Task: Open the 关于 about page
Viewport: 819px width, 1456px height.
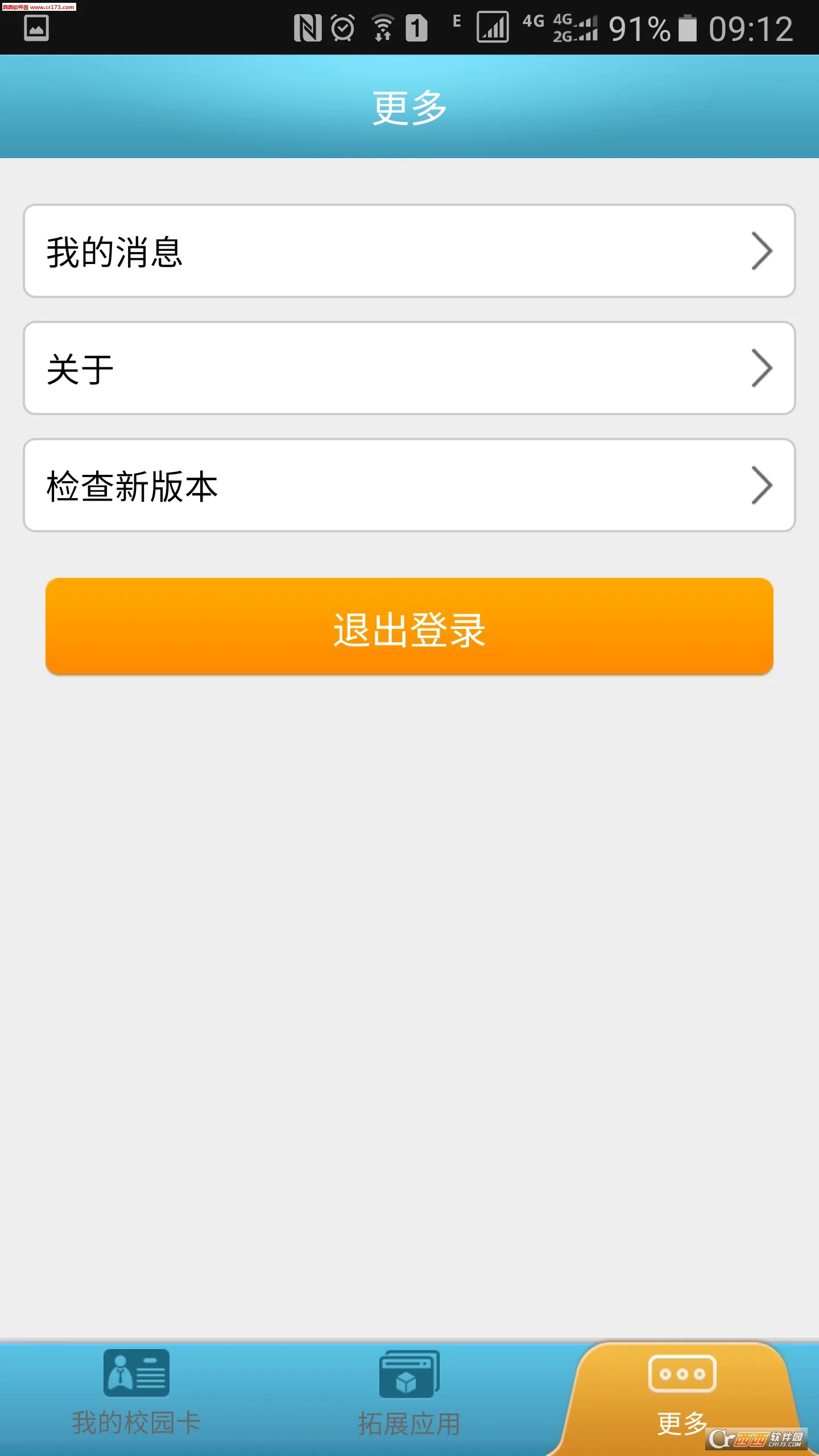Action: point(409,368)
